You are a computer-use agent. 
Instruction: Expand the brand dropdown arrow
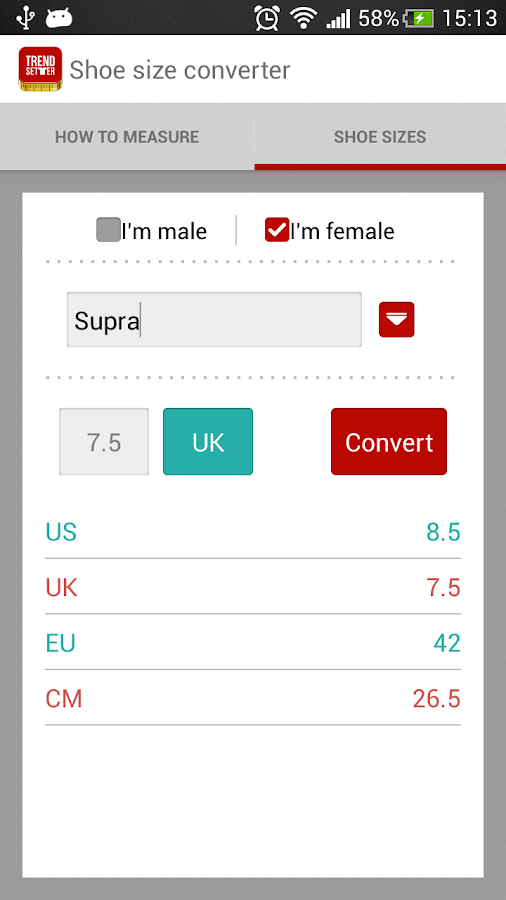396,319
